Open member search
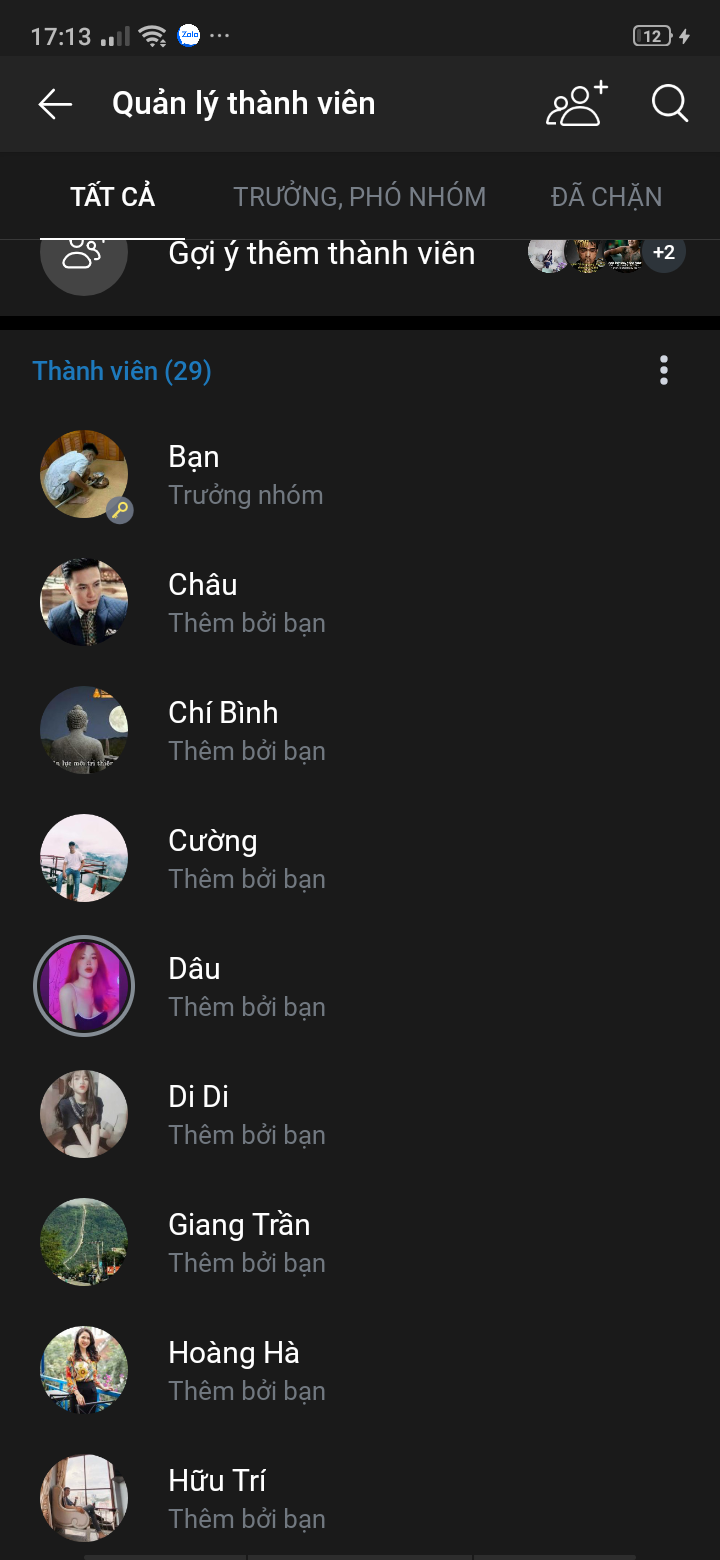The width and height of the screenshot is (720, 1560). tap(670, 104)
